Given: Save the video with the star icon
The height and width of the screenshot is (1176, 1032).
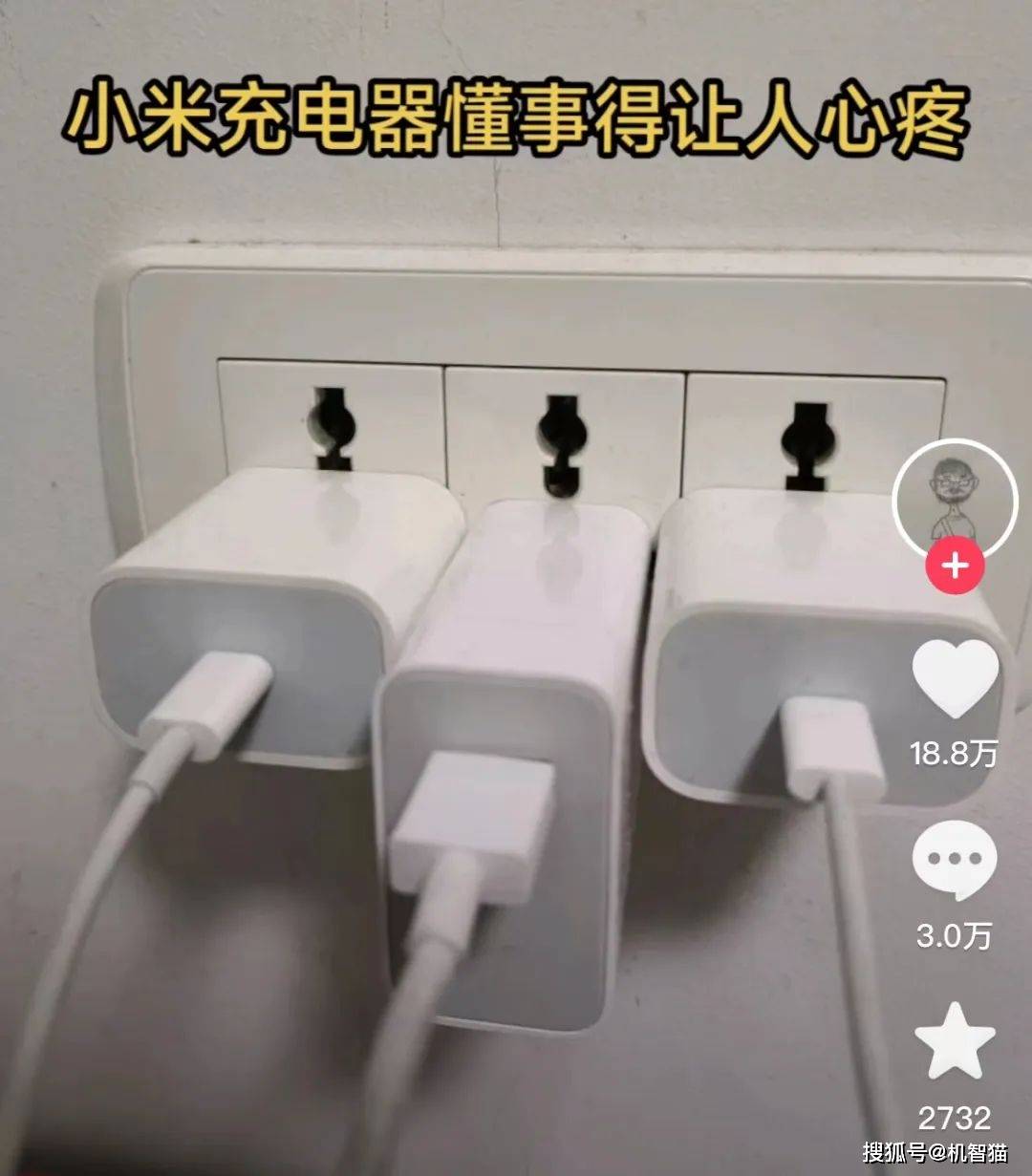Looking at the screenshot, I should pyautogui.click(x=955, y=1042).
